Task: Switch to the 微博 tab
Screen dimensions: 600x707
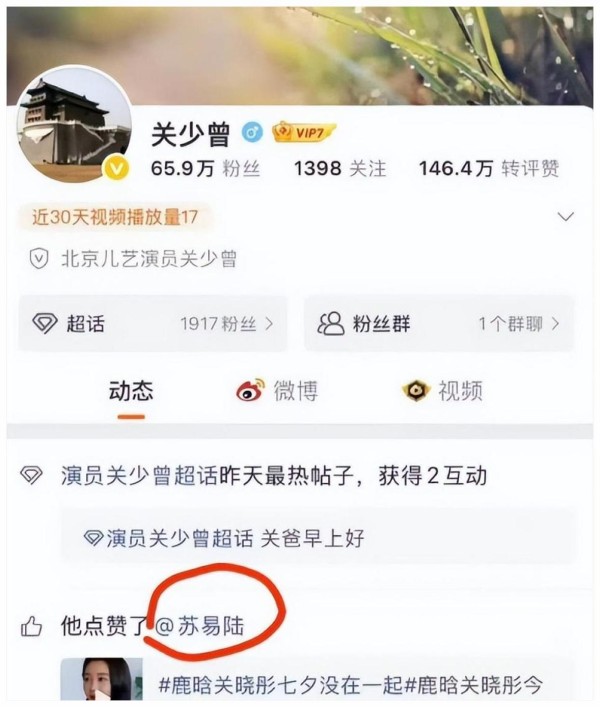Action: [x=277, y=391]
